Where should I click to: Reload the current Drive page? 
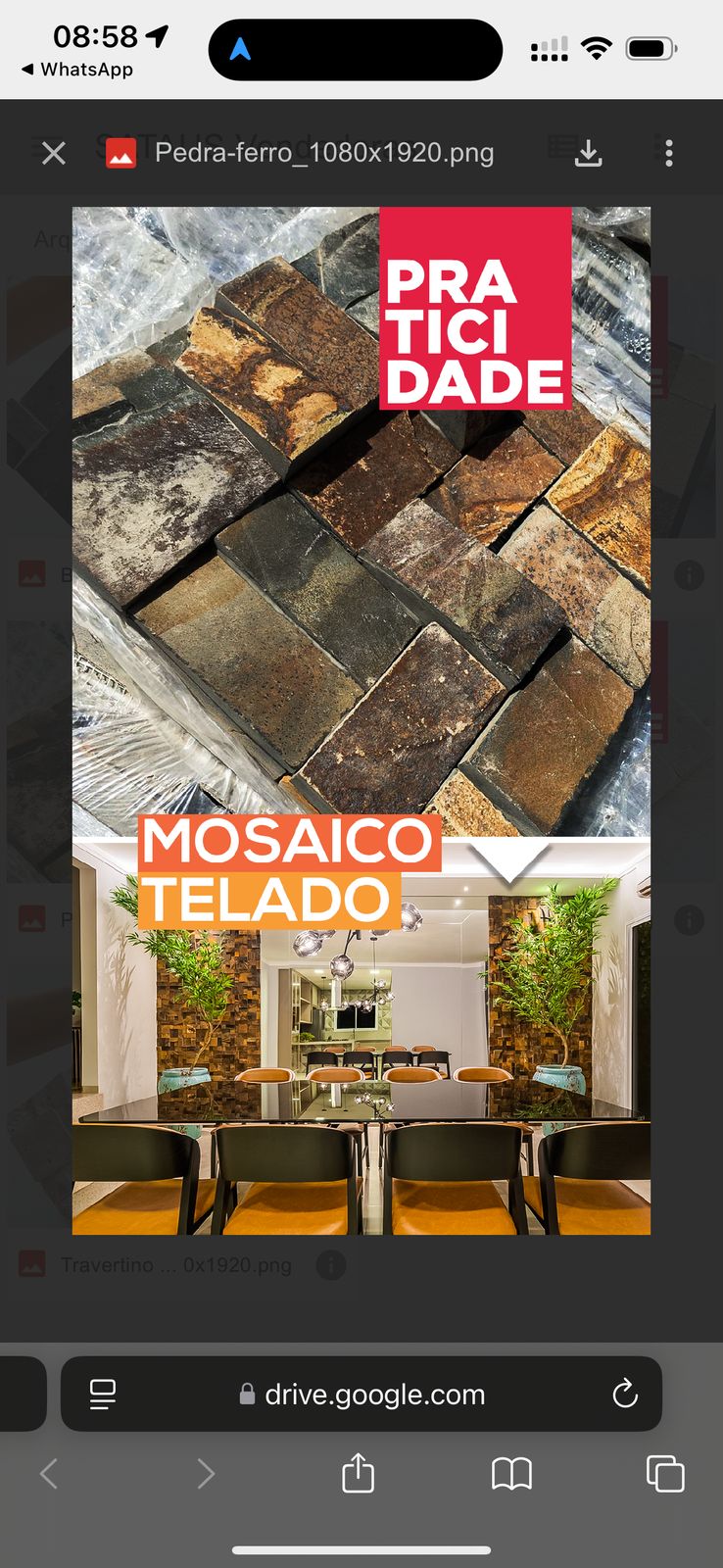[x=625, y=1394]
